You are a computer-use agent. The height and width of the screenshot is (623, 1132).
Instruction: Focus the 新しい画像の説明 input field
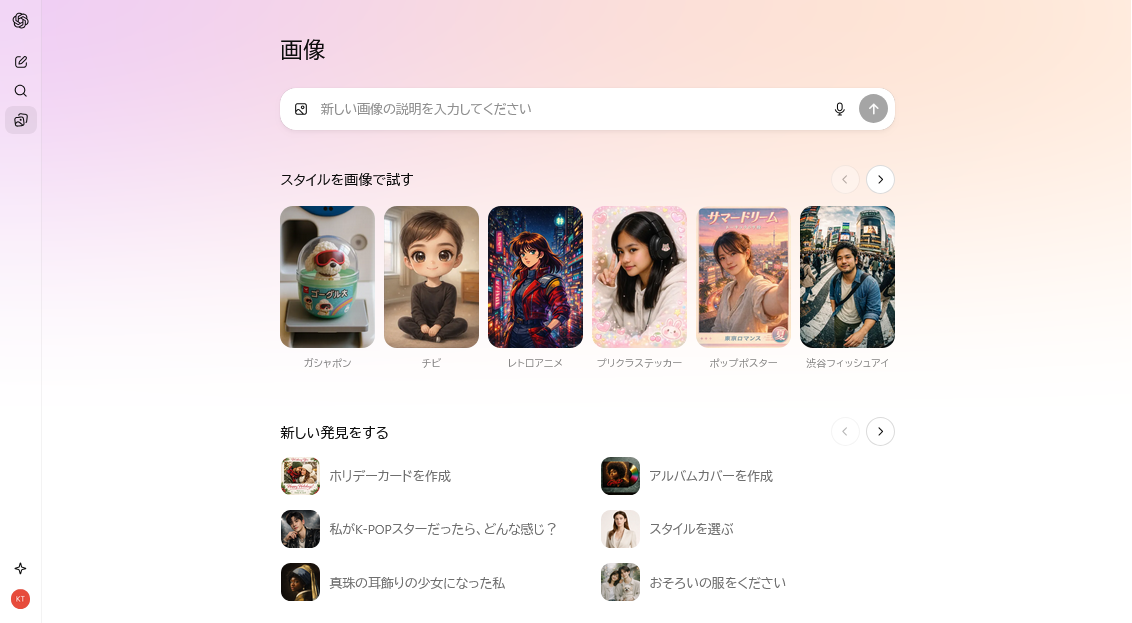pos(570,109)
